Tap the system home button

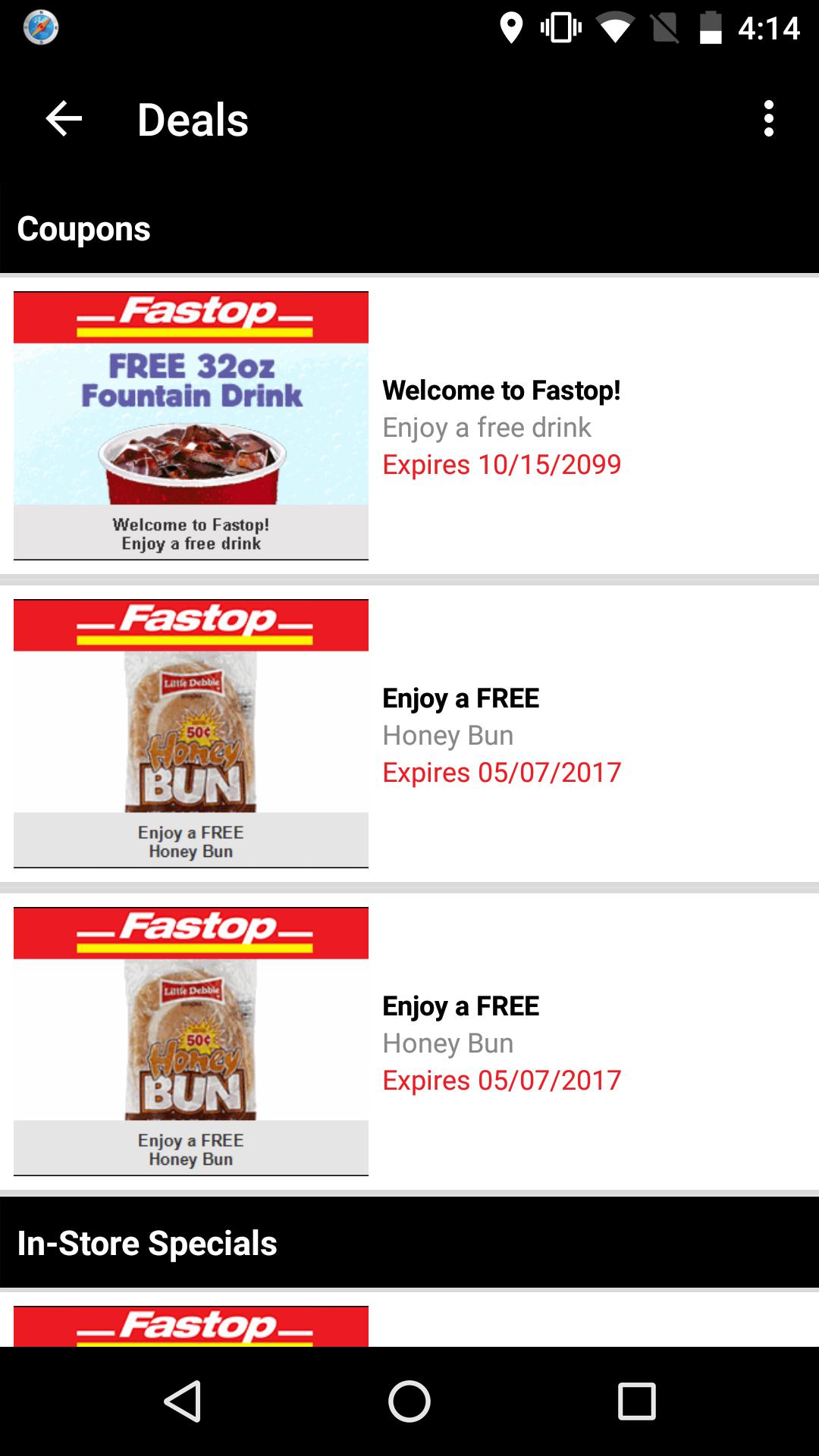409,1401
